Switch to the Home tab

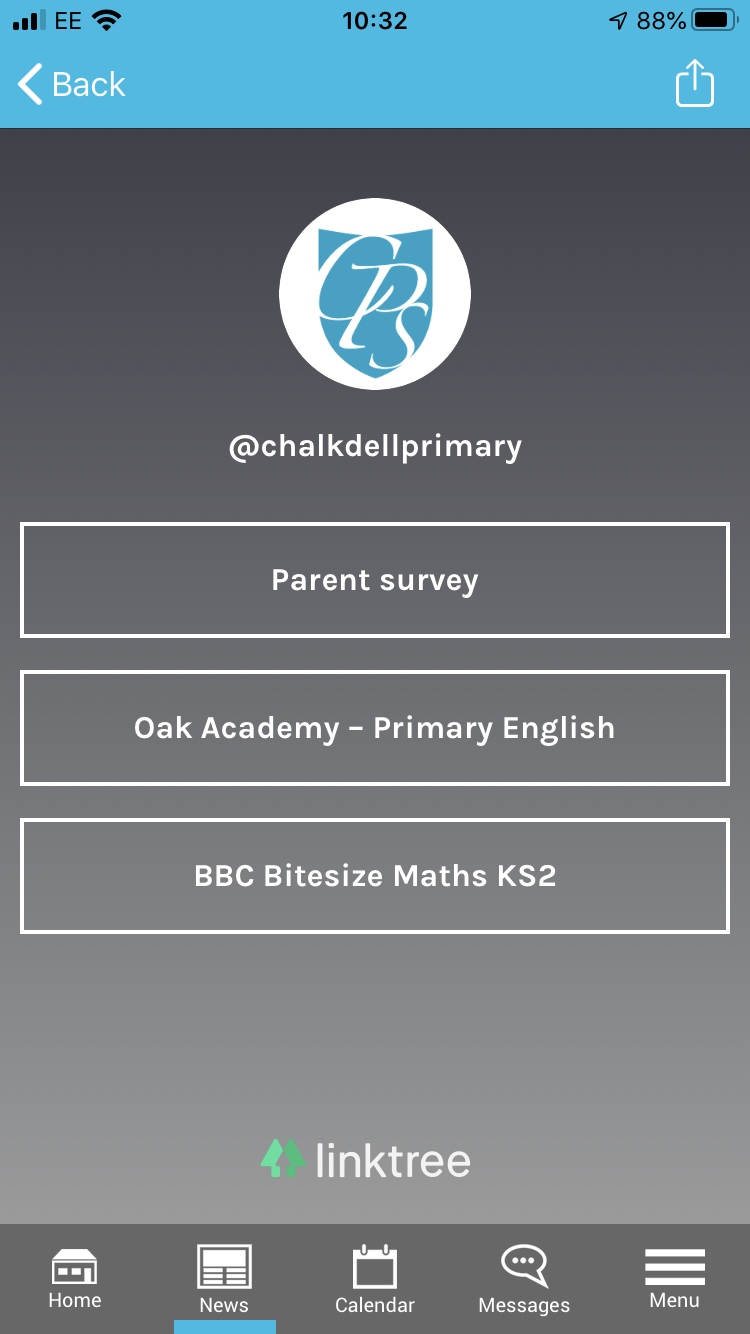point(75,1279)
